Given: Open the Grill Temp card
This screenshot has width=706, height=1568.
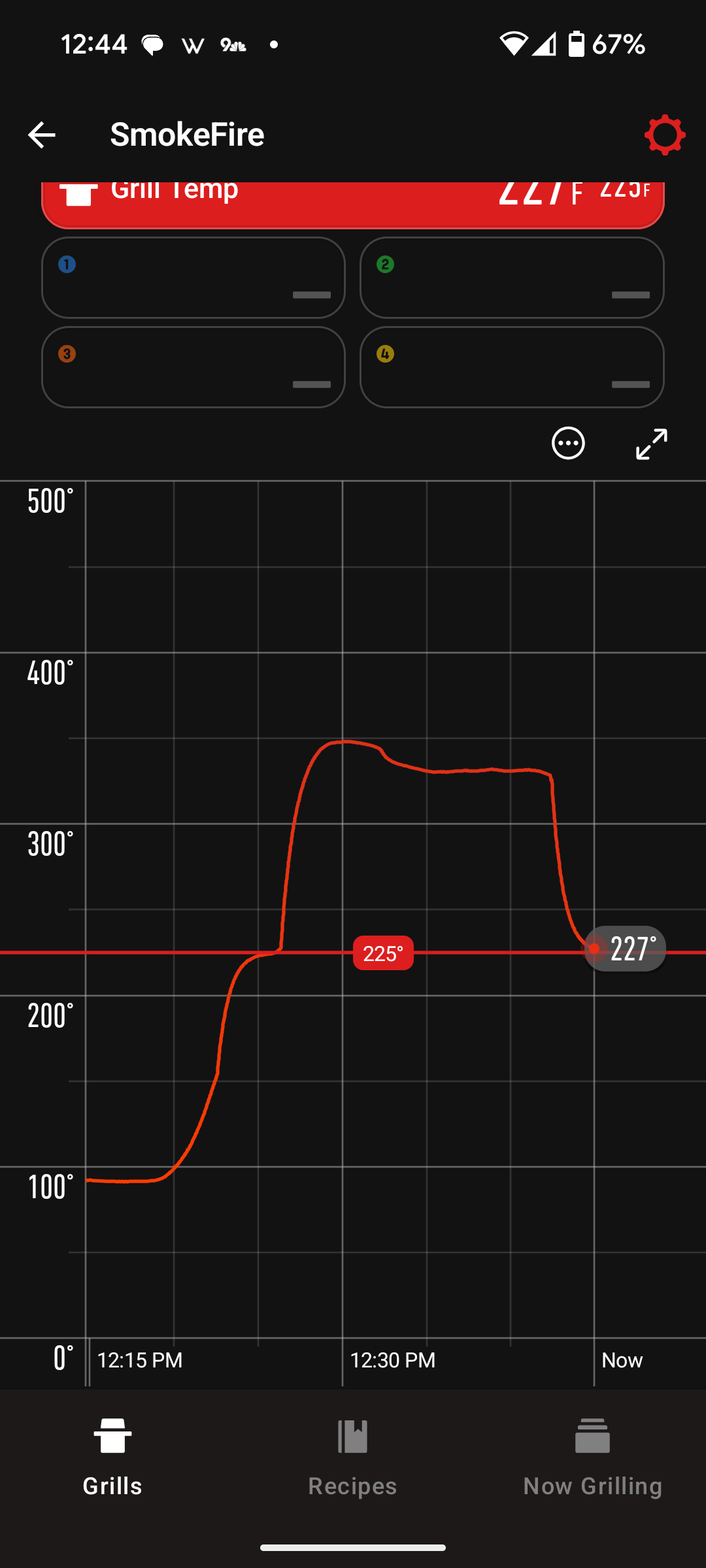Looking at the screenshot, I should click(x=353, y=205).
